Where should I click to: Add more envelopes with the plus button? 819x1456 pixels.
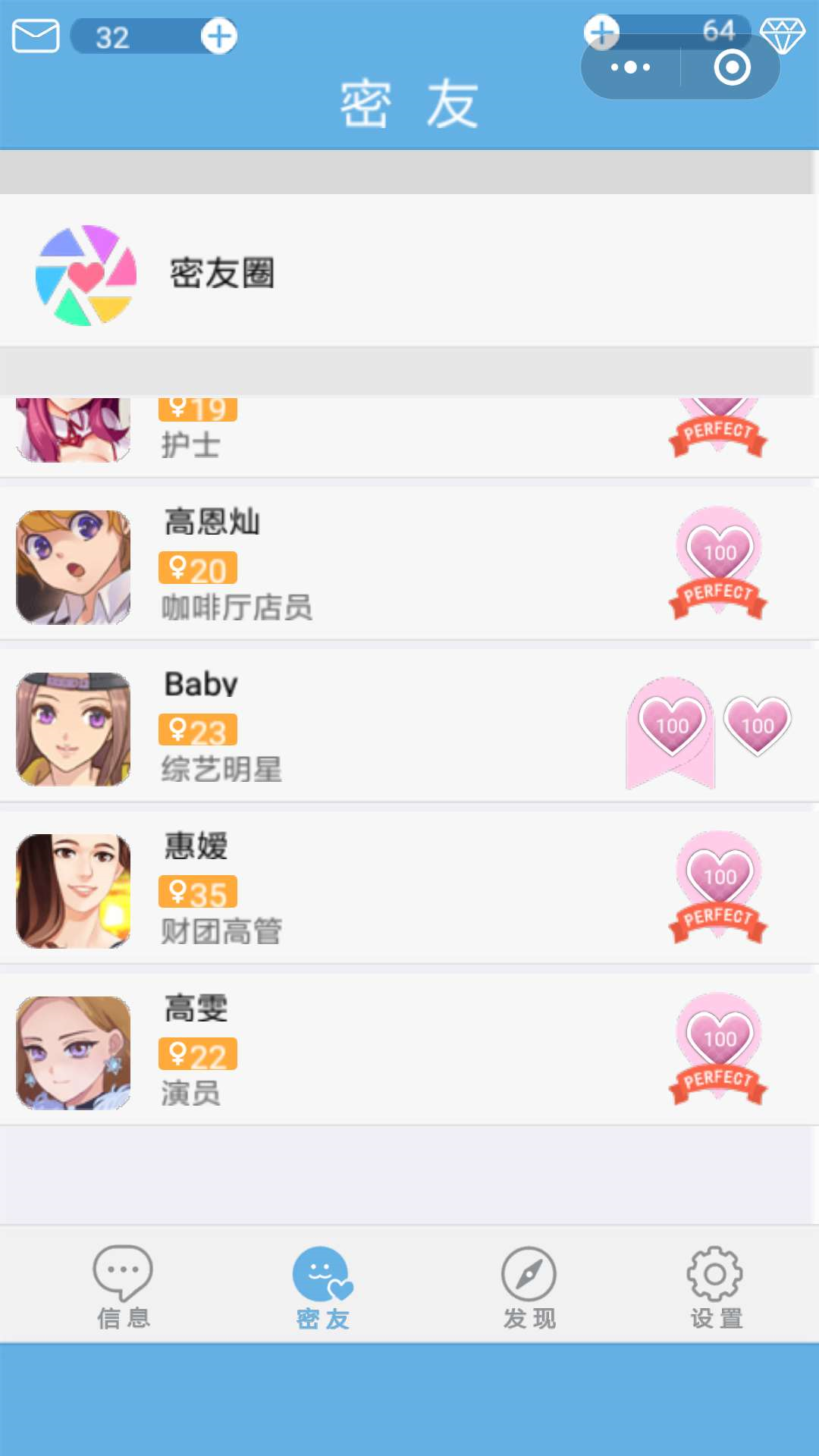click(219, 36)
